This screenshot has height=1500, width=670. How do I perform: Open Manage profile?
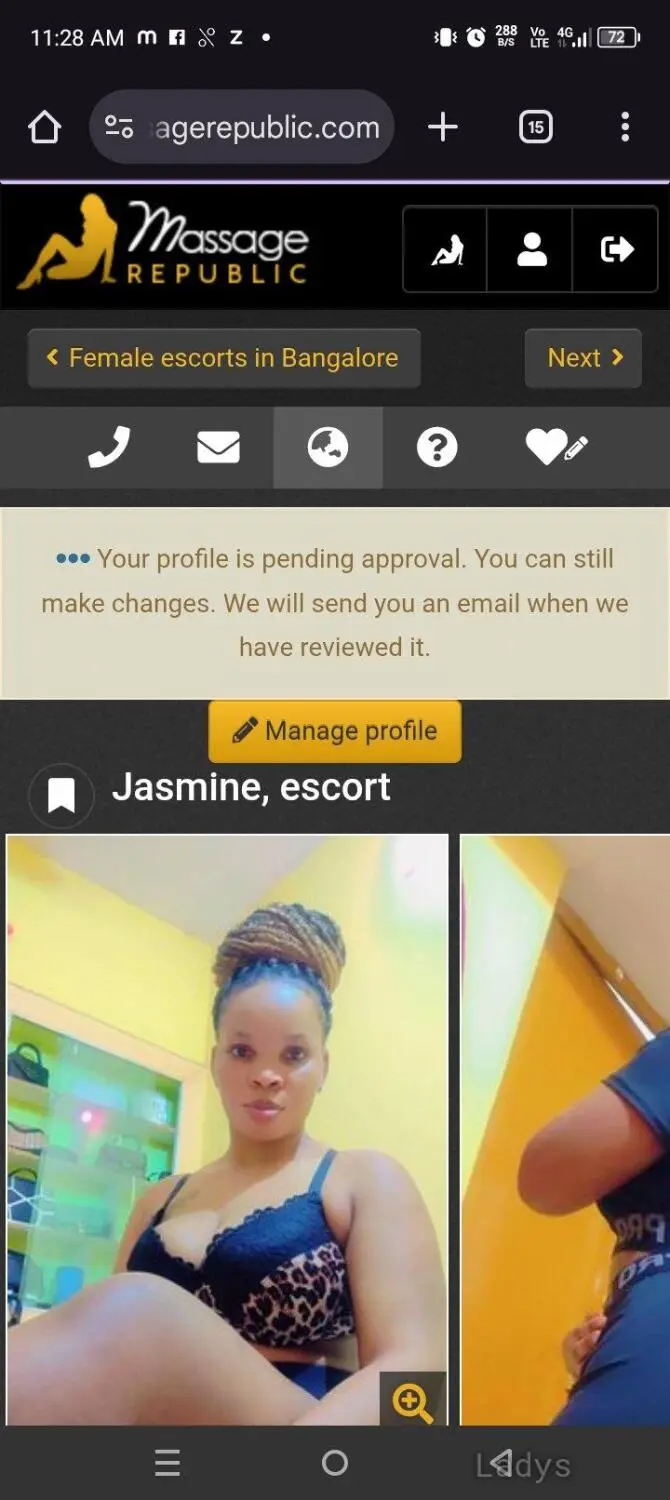[335, 731]
